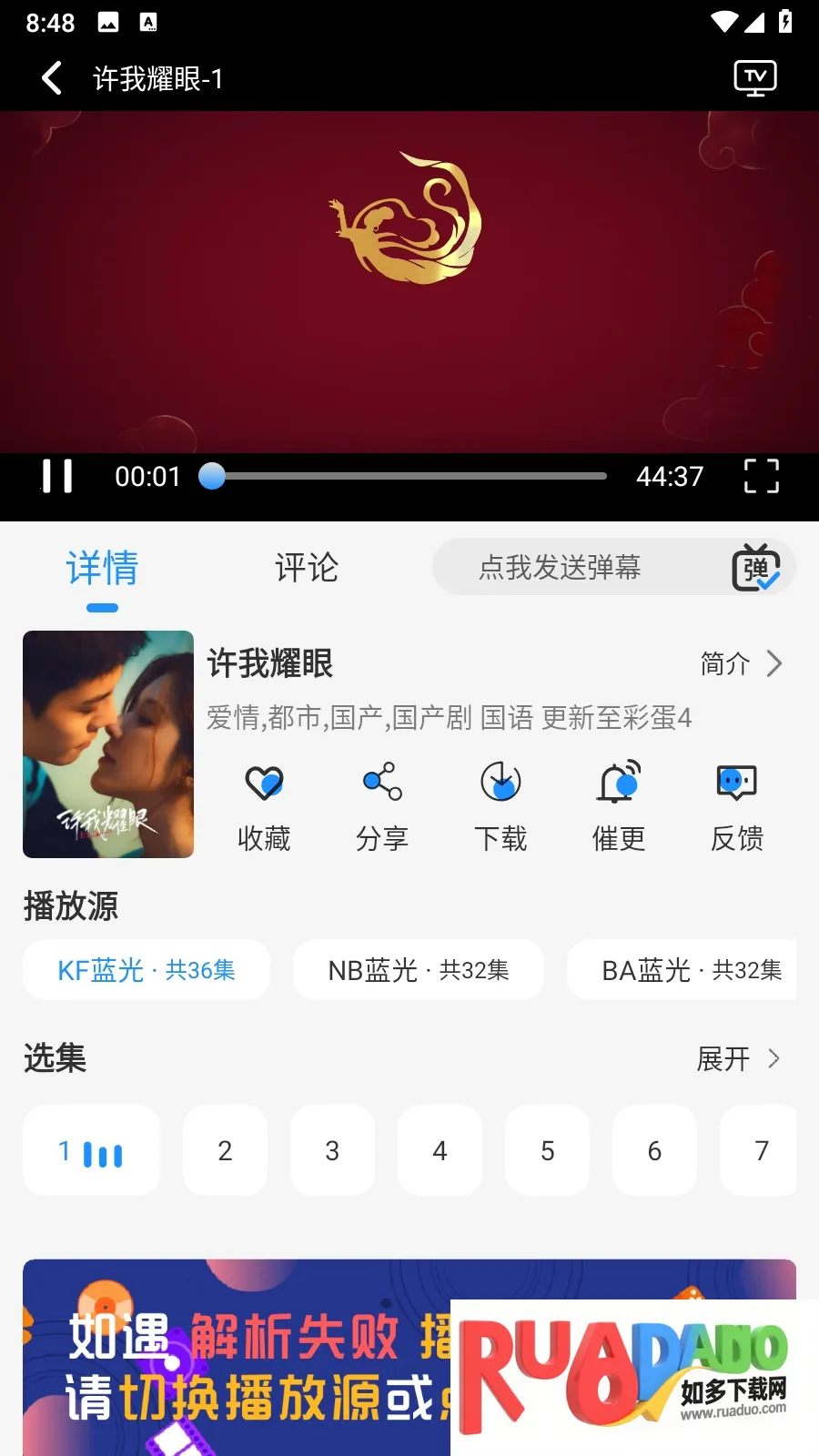The height and width of the screenshot is (1456, 819).
Task: Pause the playing video
Action: [x=57, y=476]
